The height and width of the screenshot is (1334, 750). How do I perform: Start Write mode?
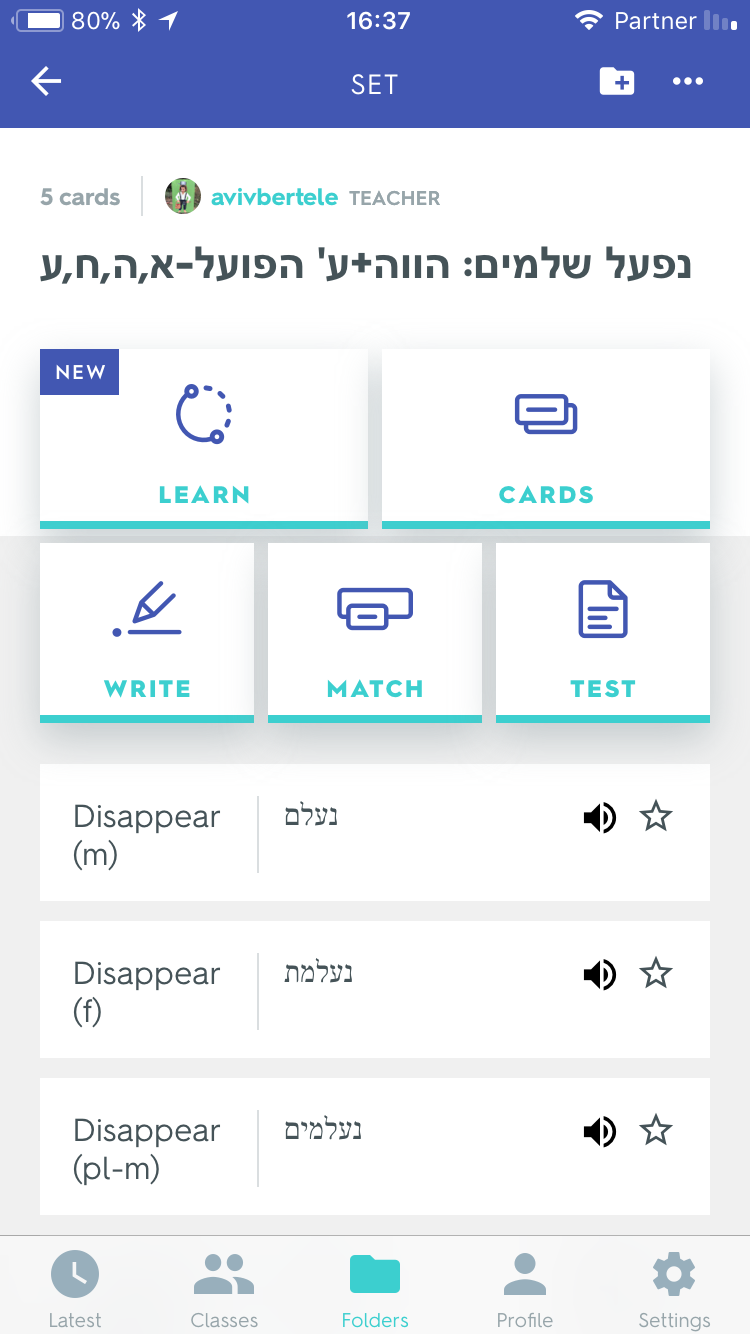tap(147, 632)
